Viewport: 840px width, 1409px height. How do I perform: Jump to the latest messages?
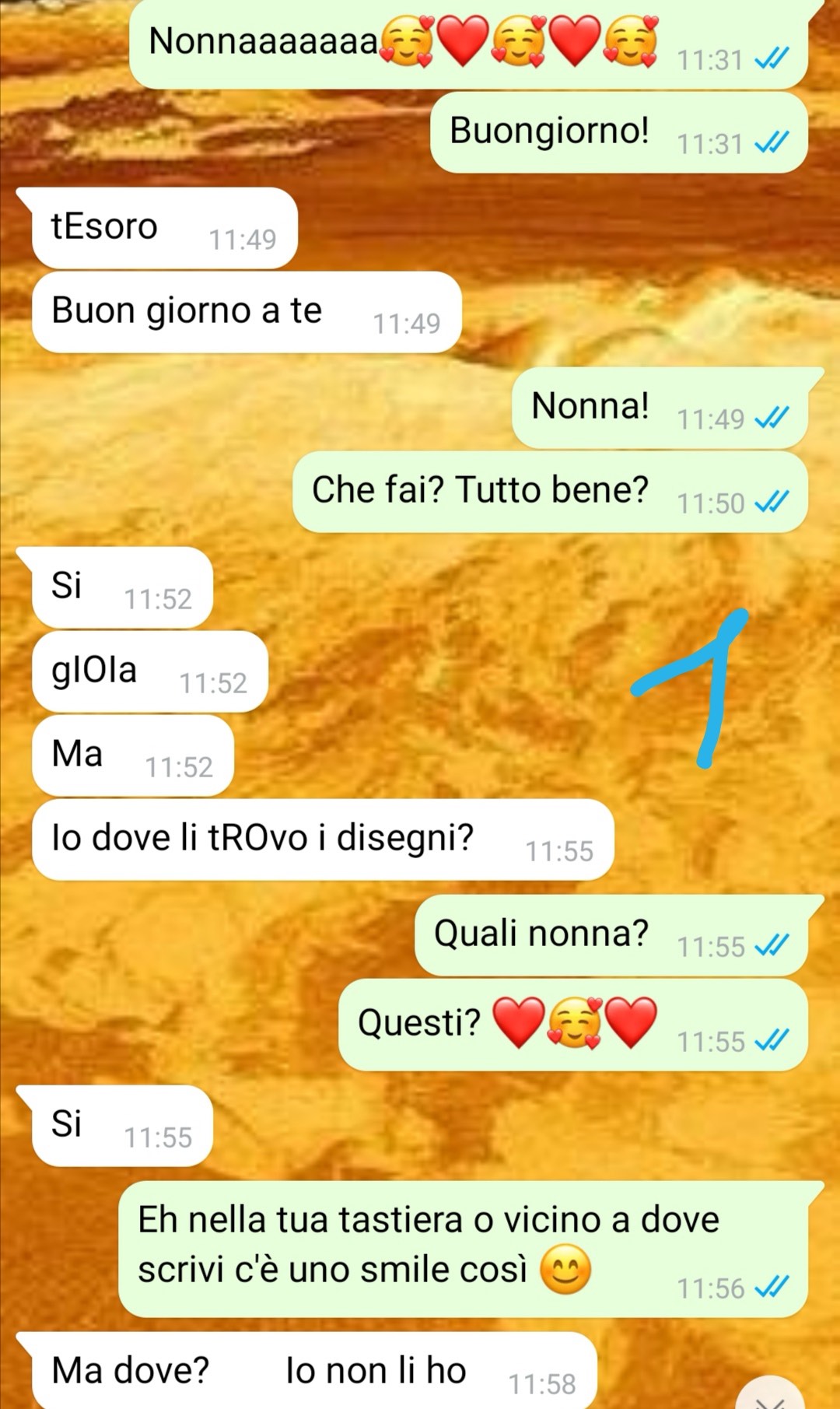click(771, 1397)
